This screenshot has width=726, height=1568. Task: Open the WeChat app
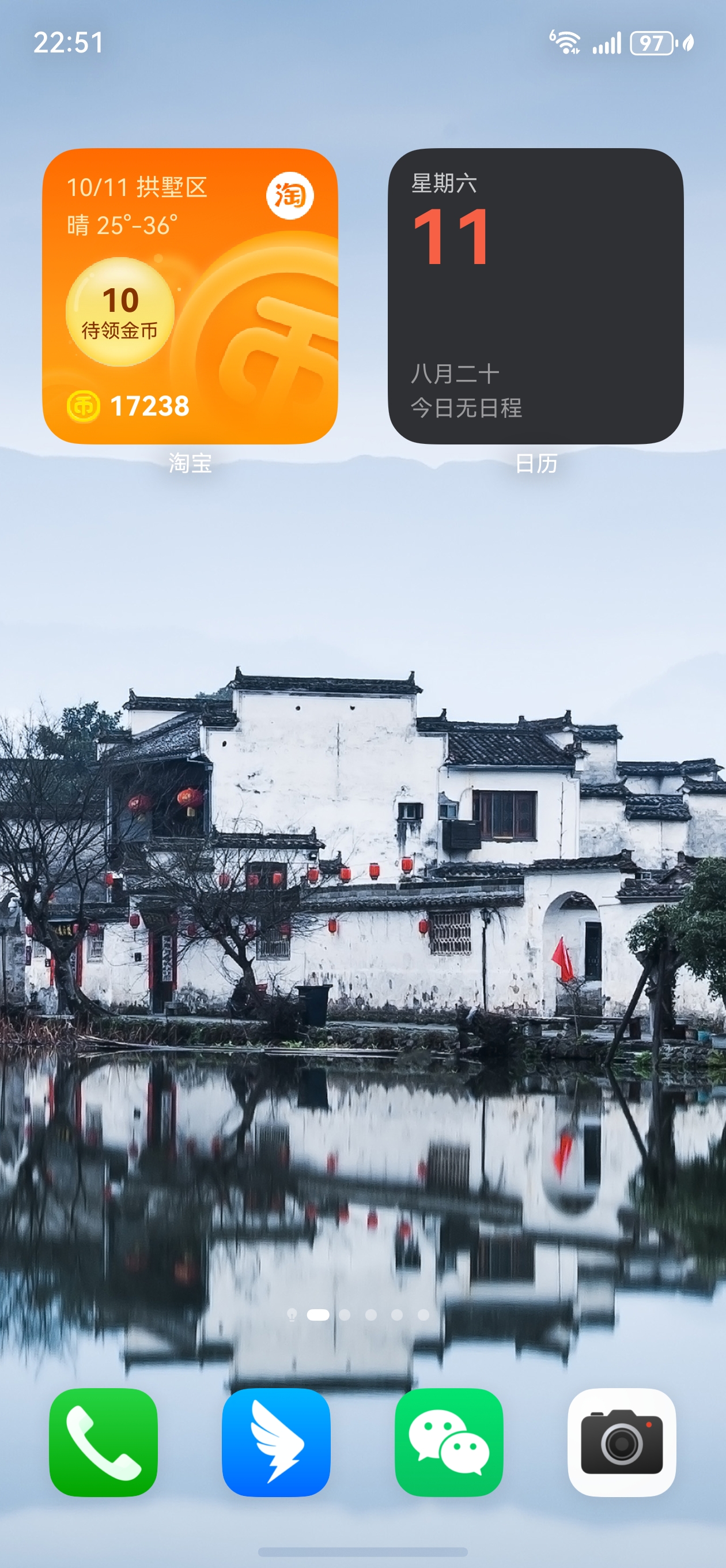coord(449,1441)
